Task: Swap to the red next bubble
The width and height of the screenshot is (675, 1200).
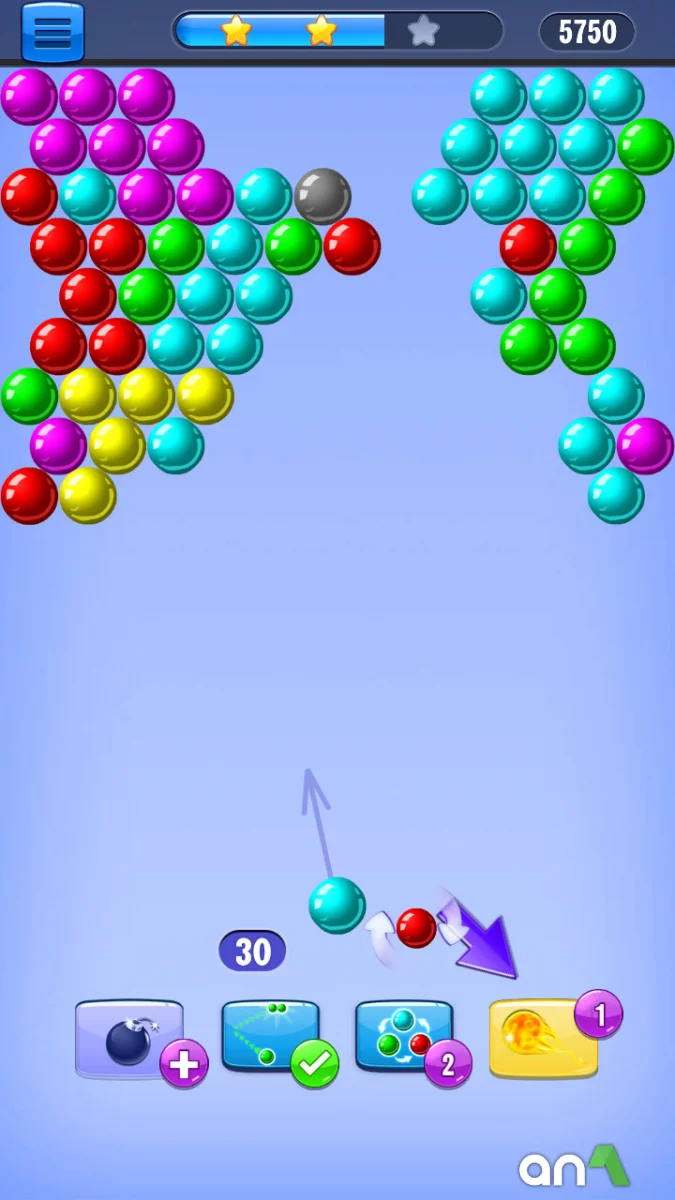Action: 416,928
